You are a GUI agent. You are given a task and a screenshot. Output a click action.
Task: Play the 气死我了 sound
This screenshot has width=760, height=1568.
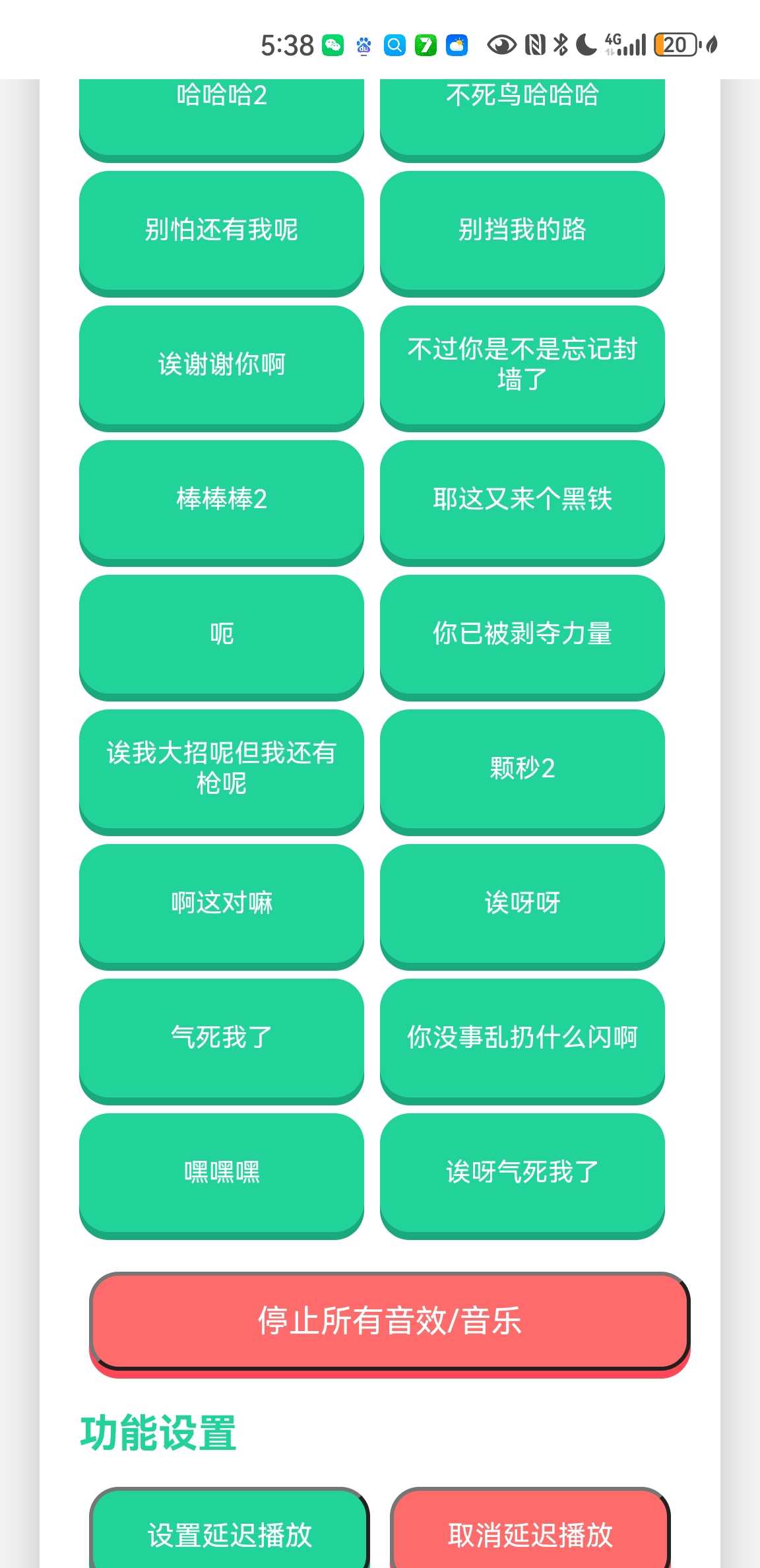click(x=222, y=1038)
